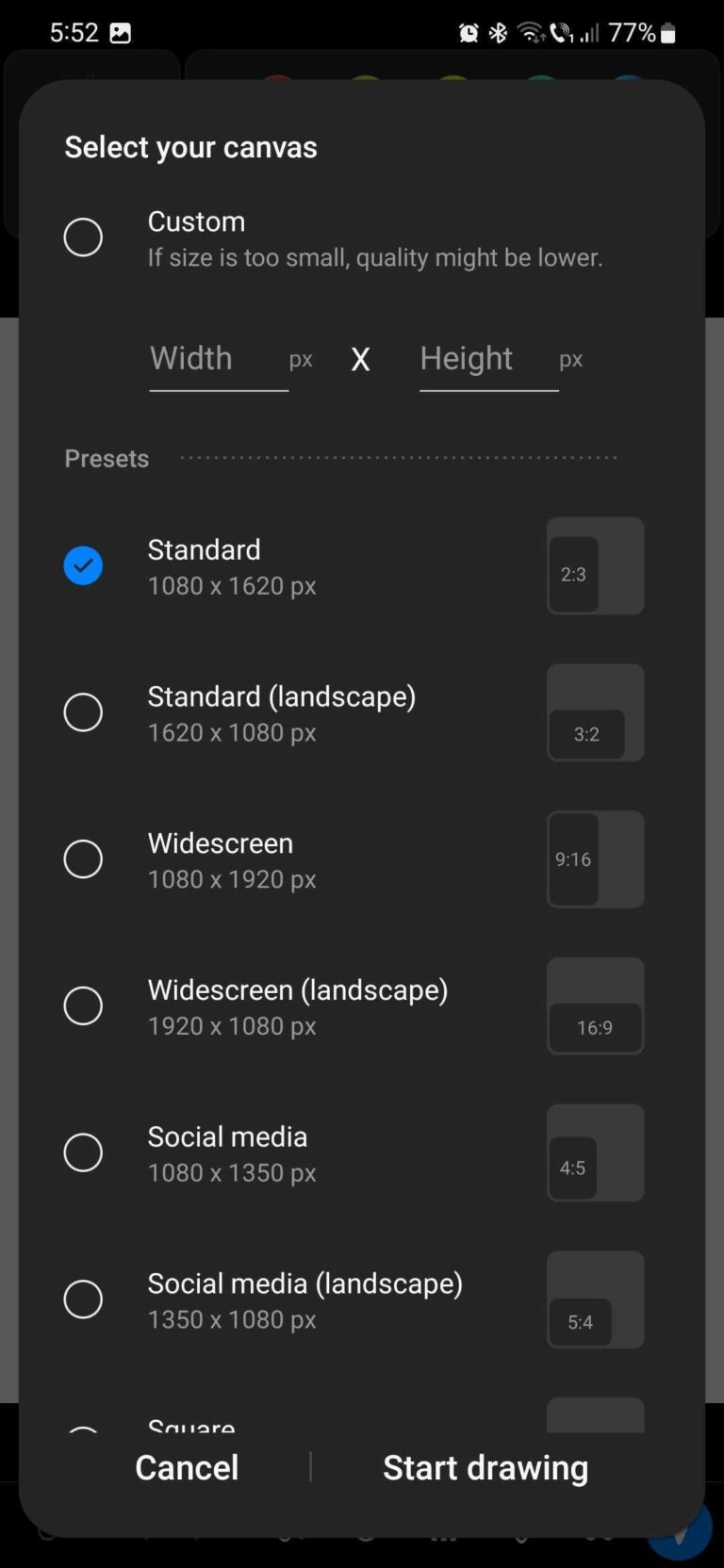Tap the 3:2 ratio preview thumbnail
724x1568 pixels.
click(x=595, y=712)
